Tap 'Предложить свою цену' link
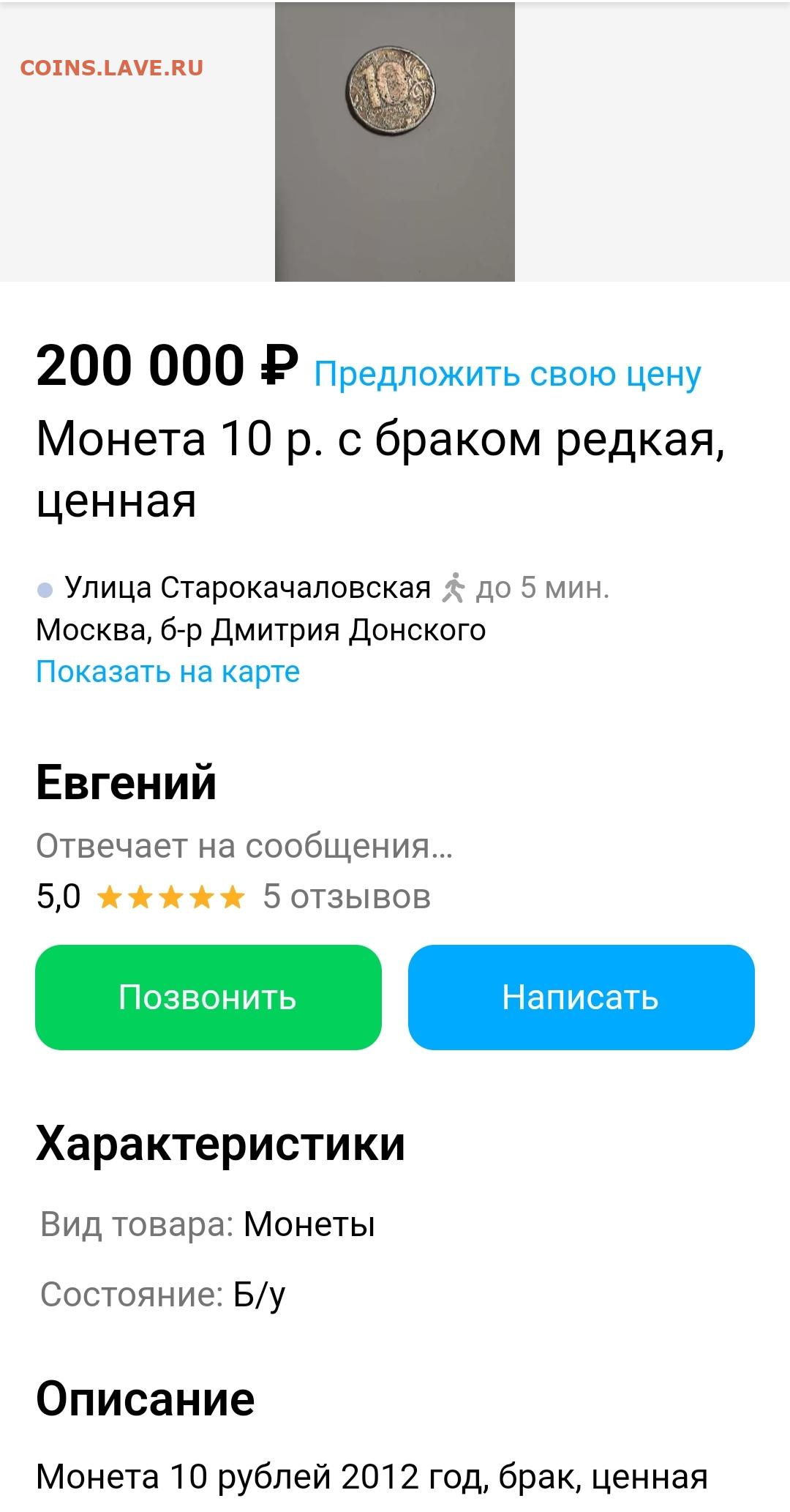790x1512 pixels. pyautogui.click(x=508, y=374)
